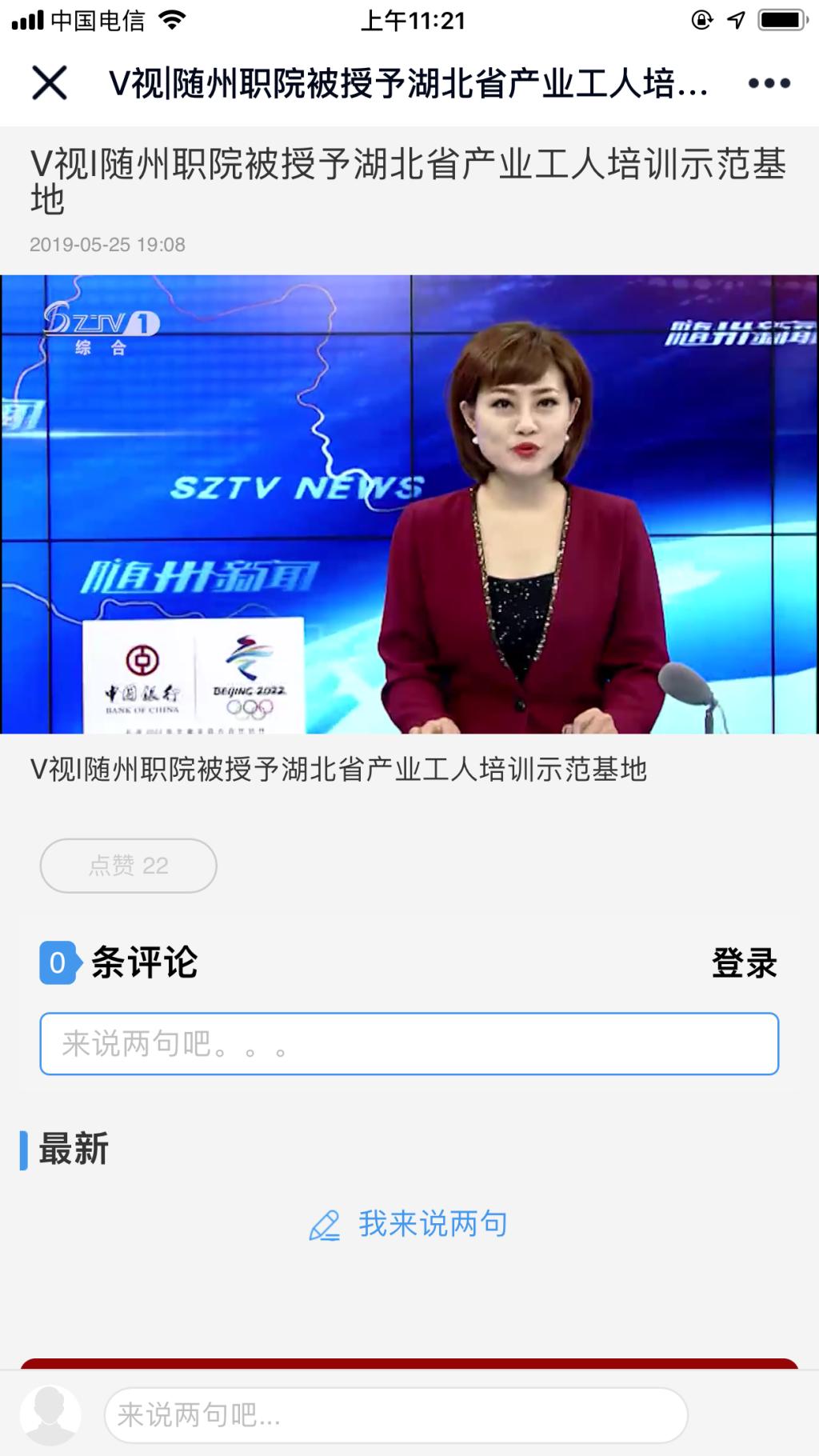Image resolution: width=819 pixels, height=1456 pixels.
Task: Tap 登录 to log in
Action: pos(744,963)
